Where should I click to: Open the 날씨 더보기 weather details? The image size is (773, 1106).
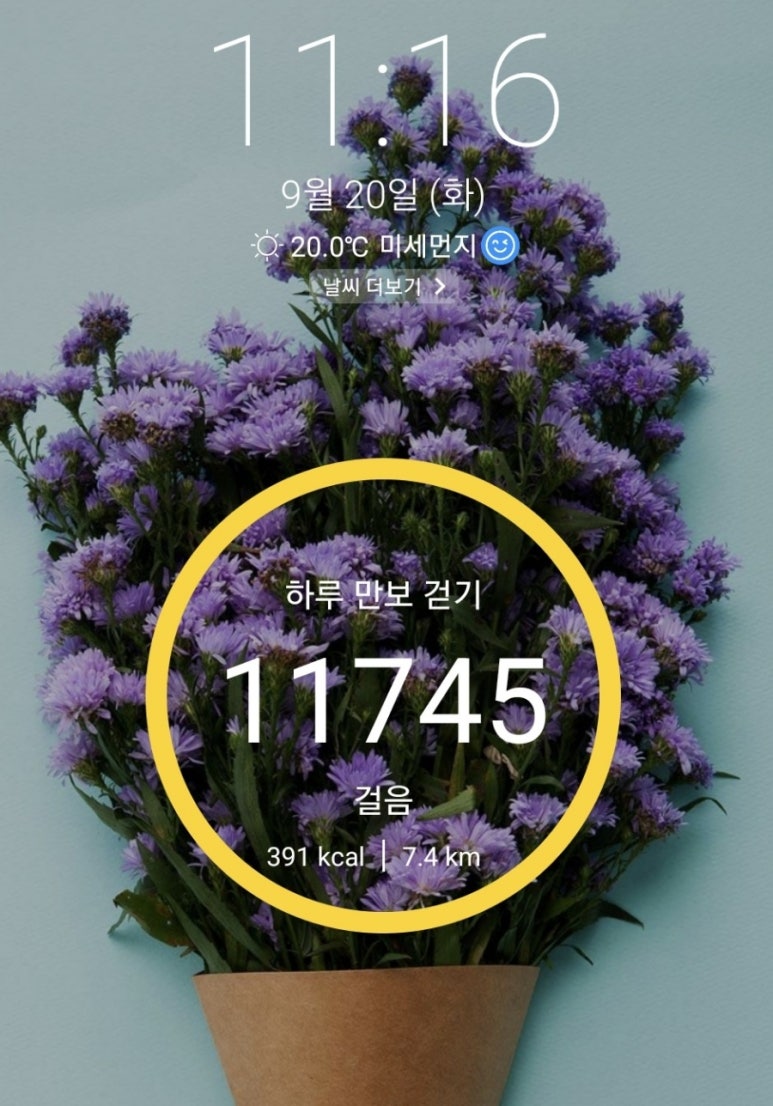coord(378,287)
